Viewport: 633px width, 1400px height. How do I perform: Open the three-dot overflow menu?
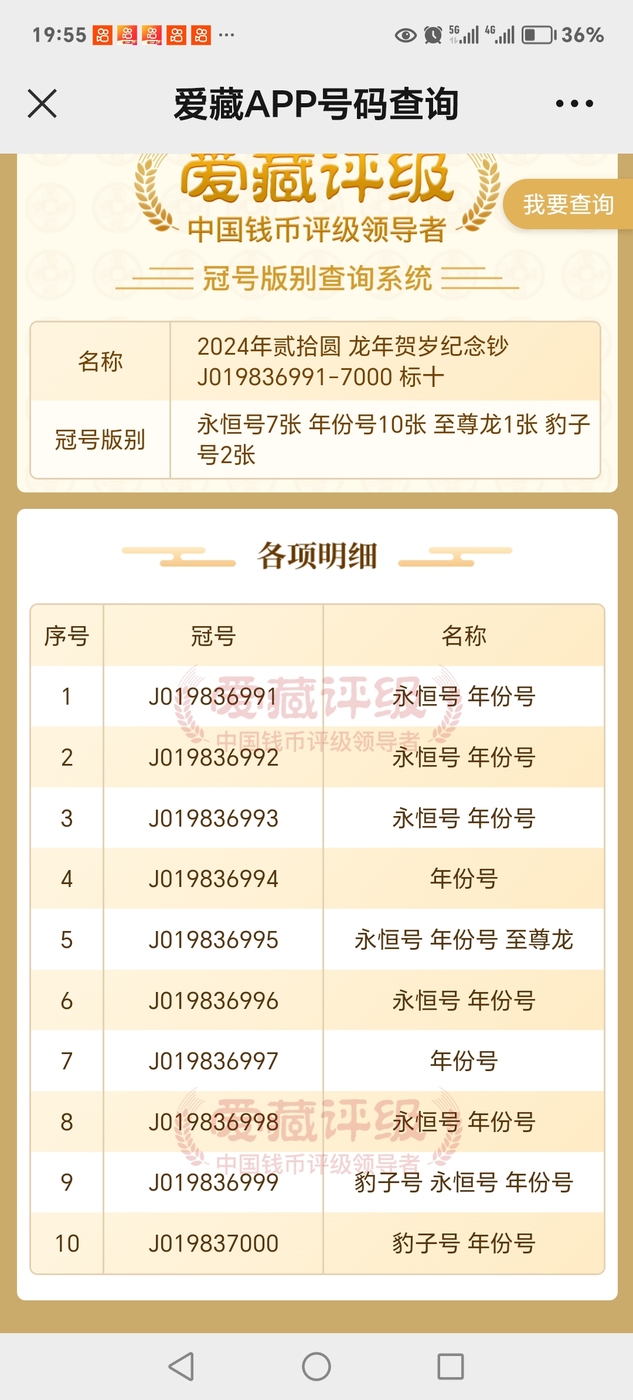574,104
